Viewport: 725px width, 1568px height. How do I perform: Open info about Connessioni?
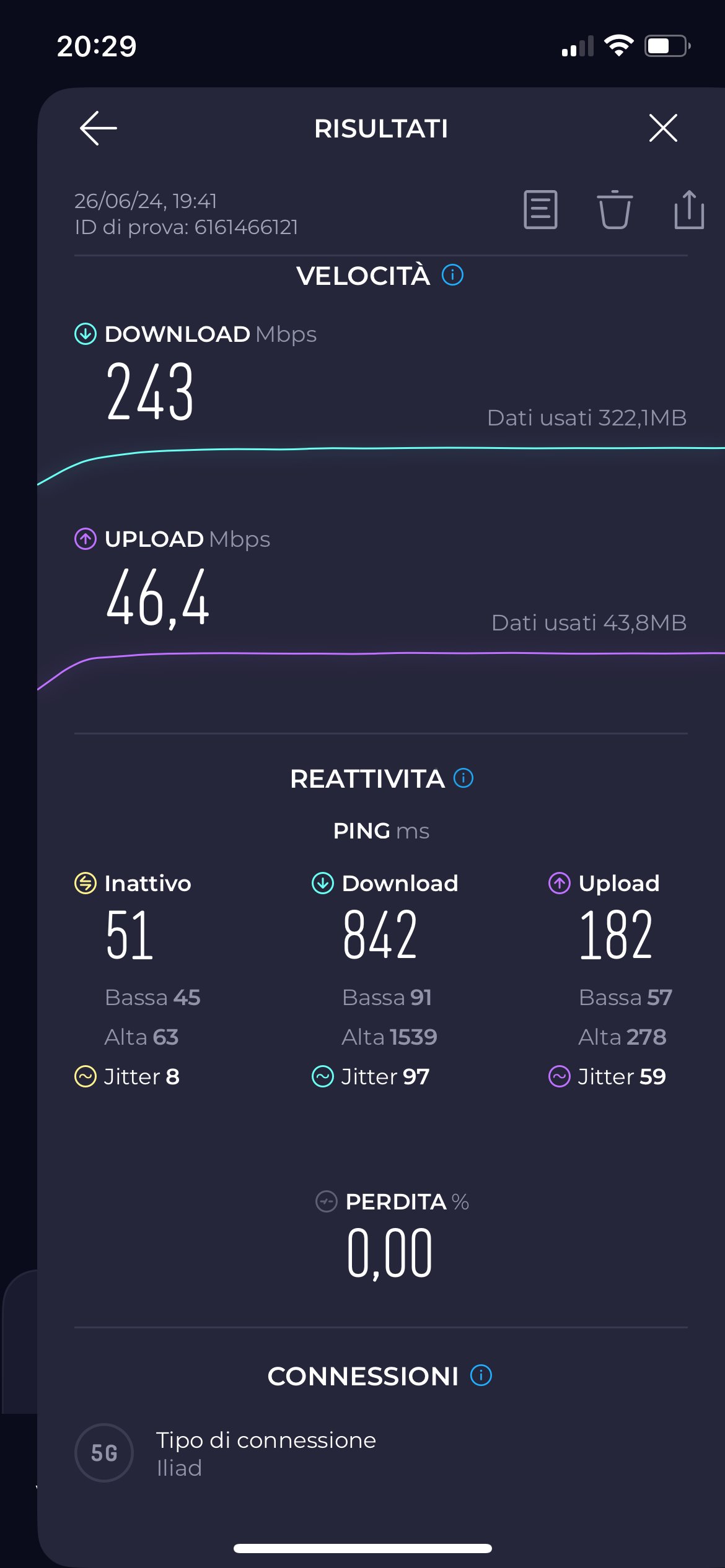481,1375
